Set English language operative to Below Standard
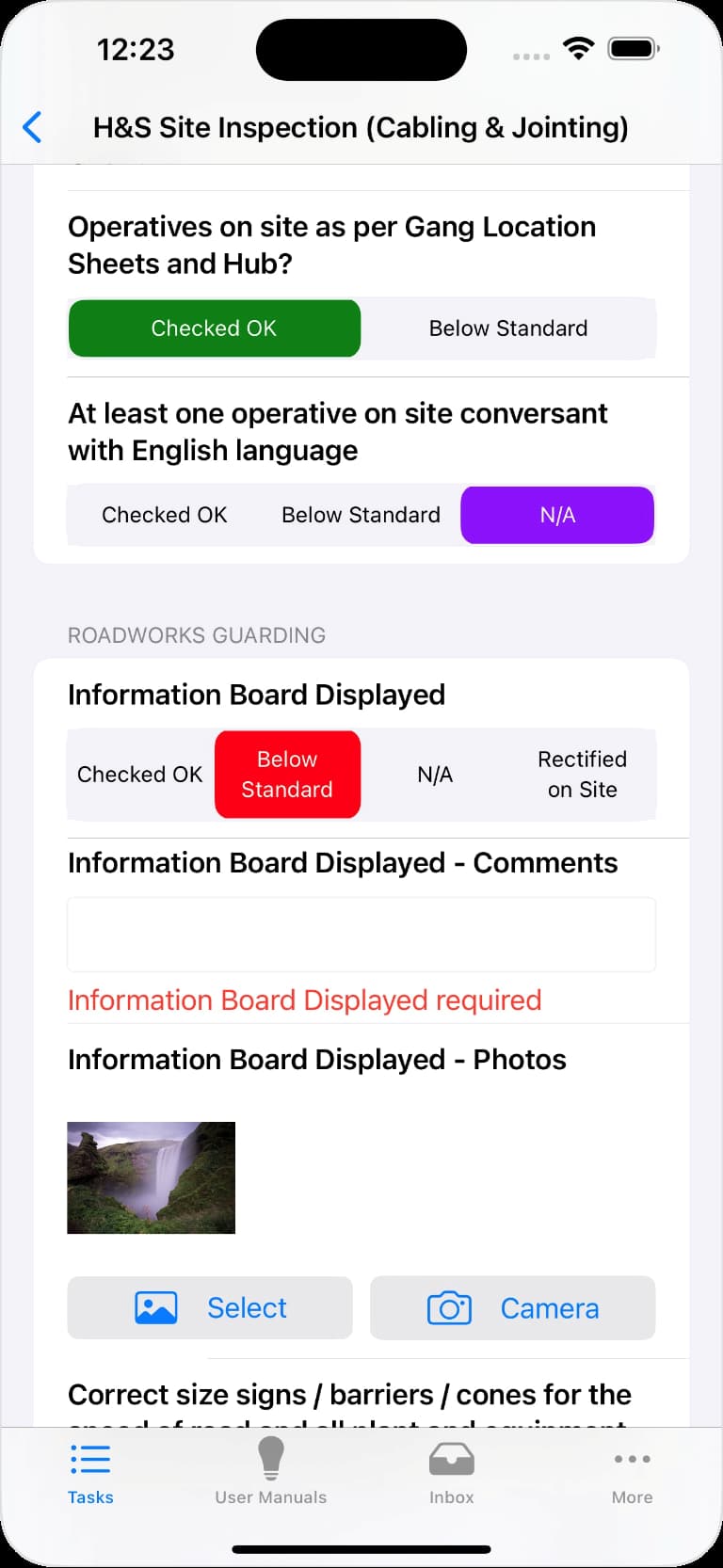 pos(361,515)
